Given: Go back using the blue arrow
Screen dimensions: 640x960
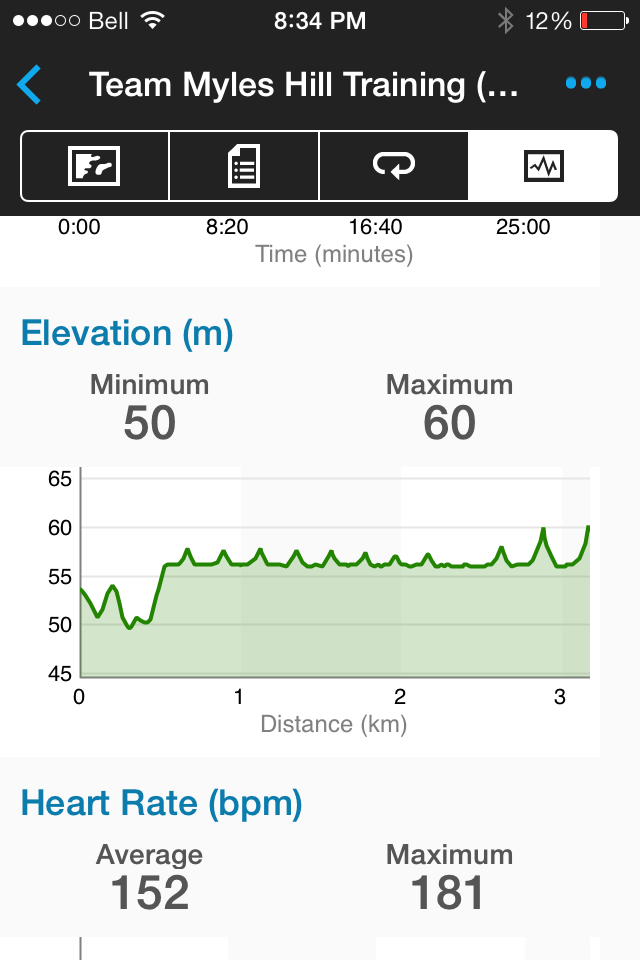Looking at the screenshot, I should 29,84.
